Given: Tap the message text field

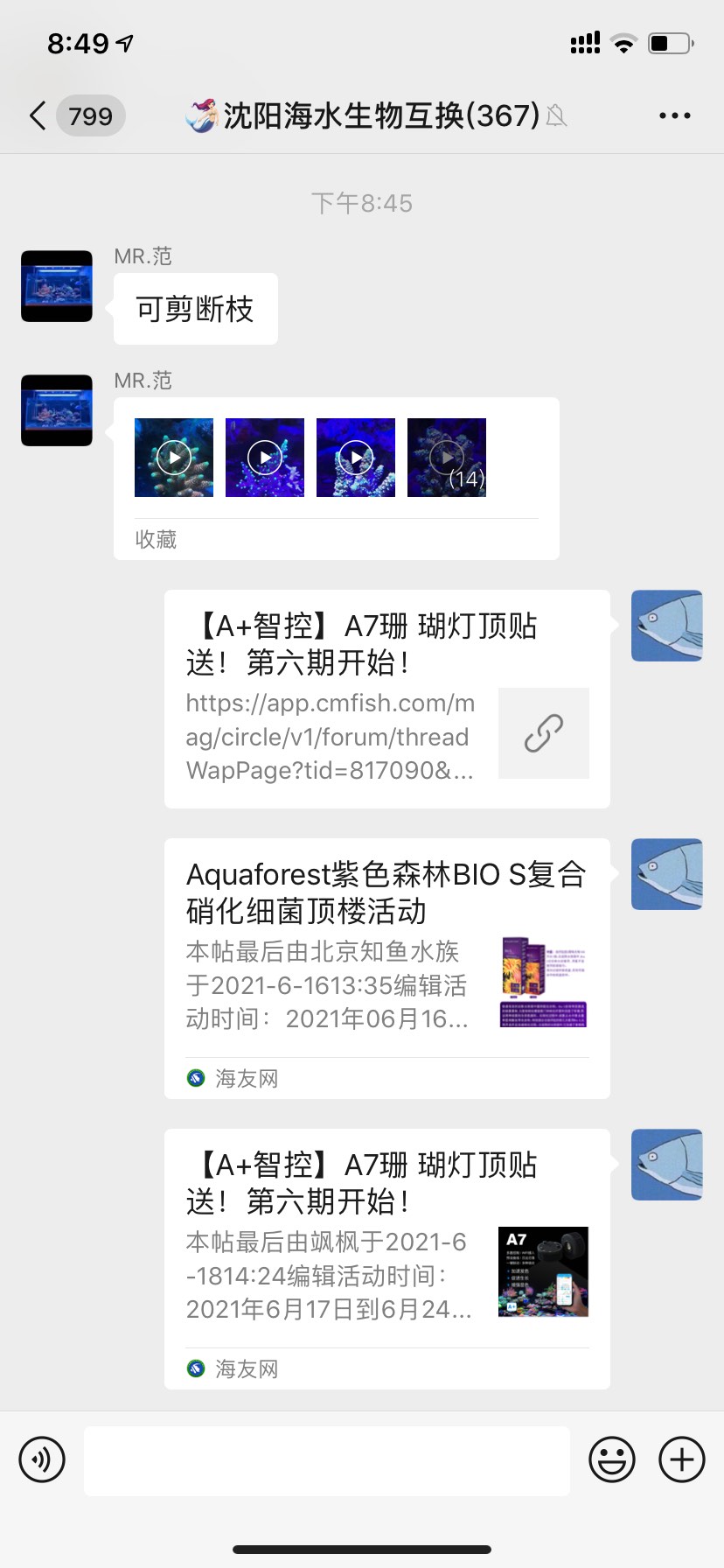Looking at the screenshot, I should click(x=326, y=1459).
